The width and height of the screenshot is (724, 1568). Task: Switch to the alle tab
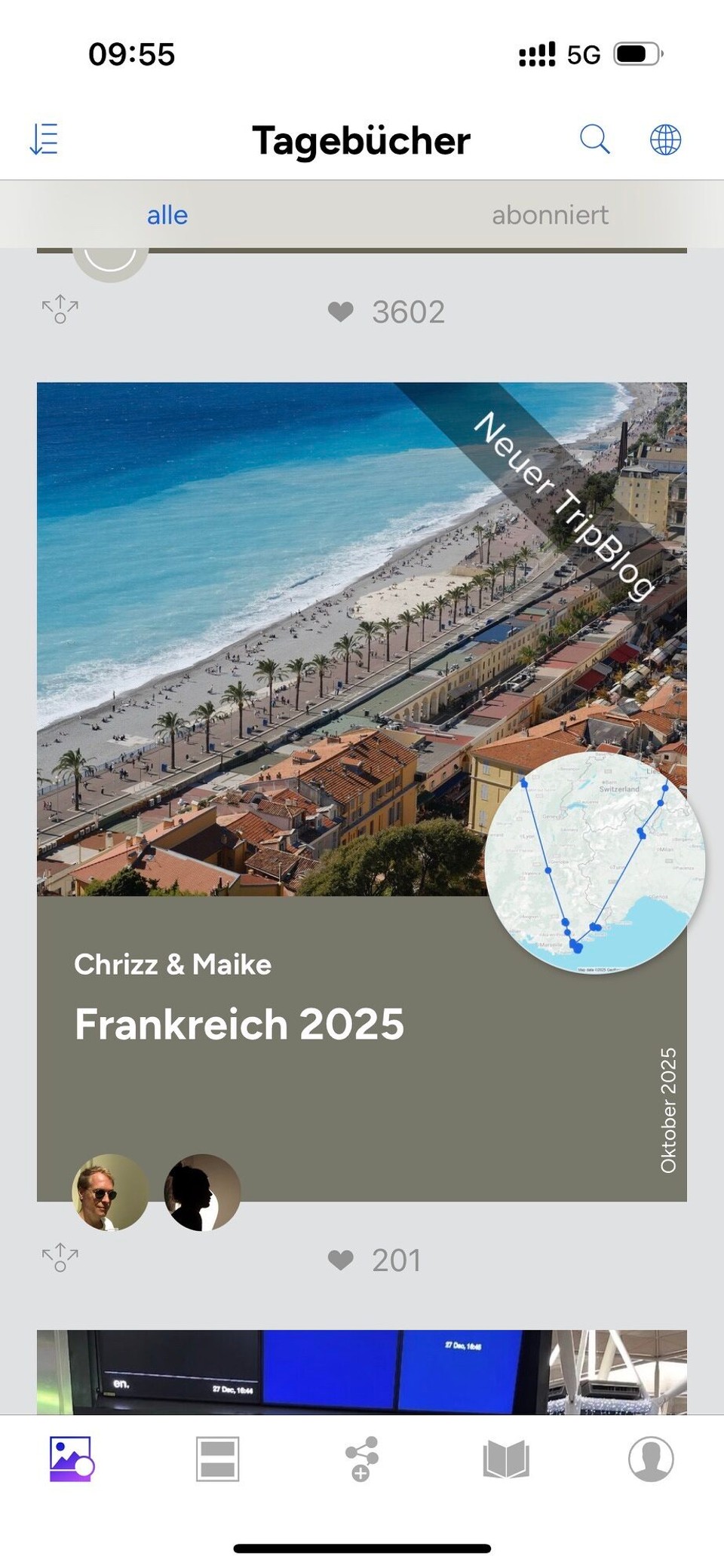coord(167,216)
